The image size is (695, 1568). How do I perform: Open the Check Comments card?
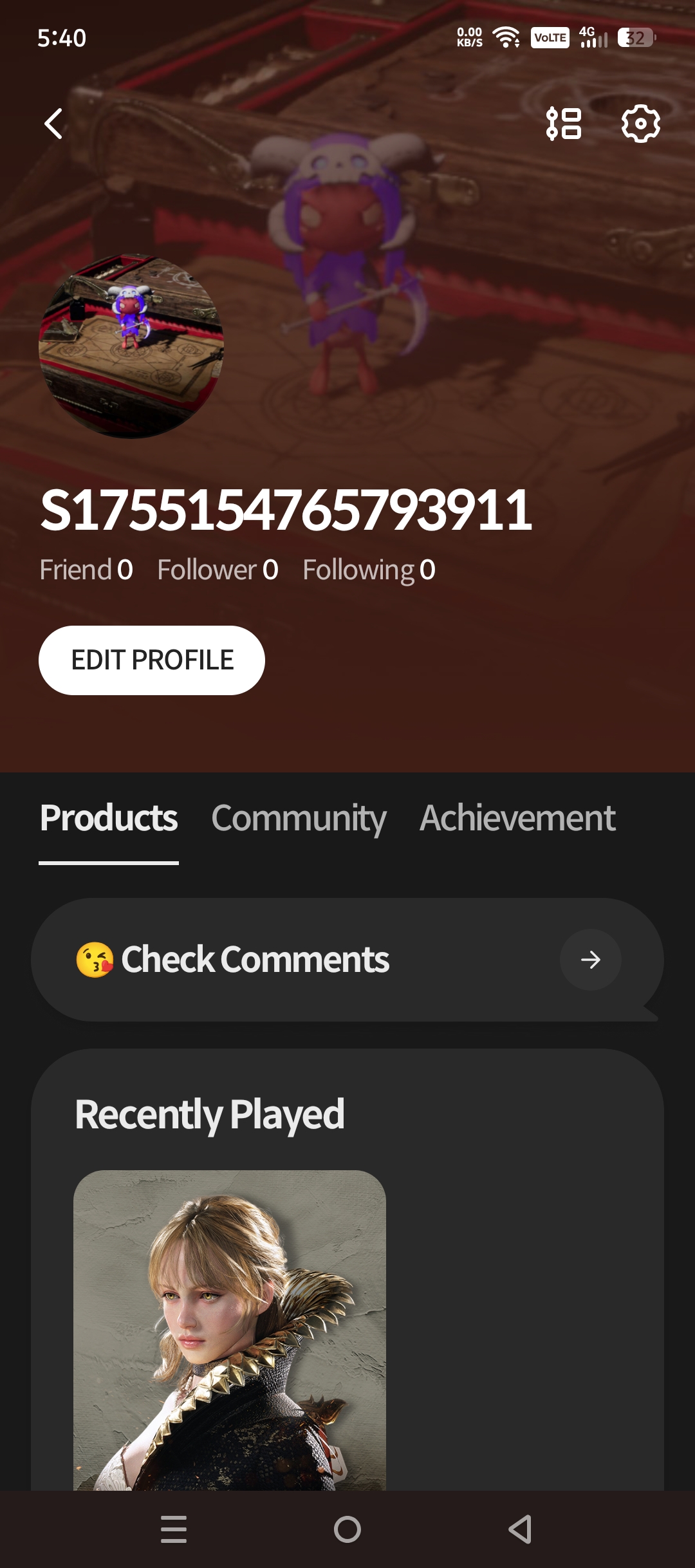tap(347, 960)
